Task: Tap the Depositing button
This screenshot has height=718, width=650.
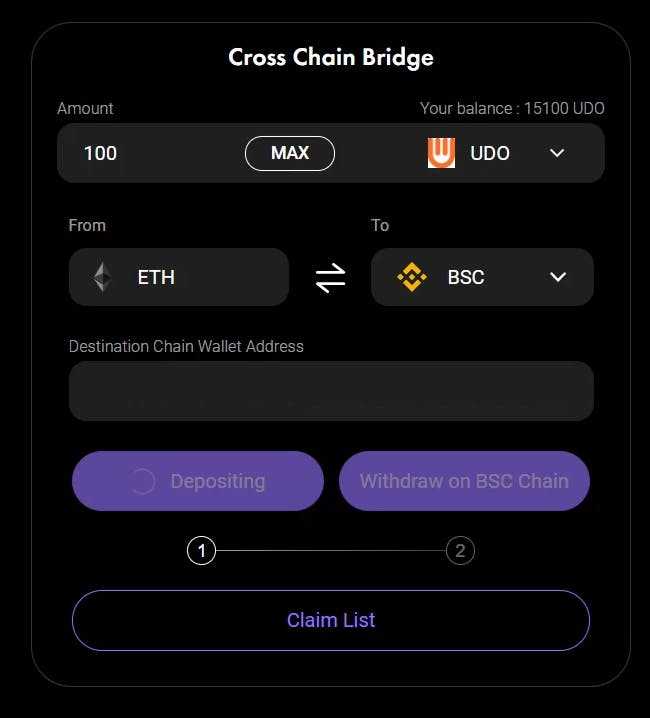Action: pos(198,481)
